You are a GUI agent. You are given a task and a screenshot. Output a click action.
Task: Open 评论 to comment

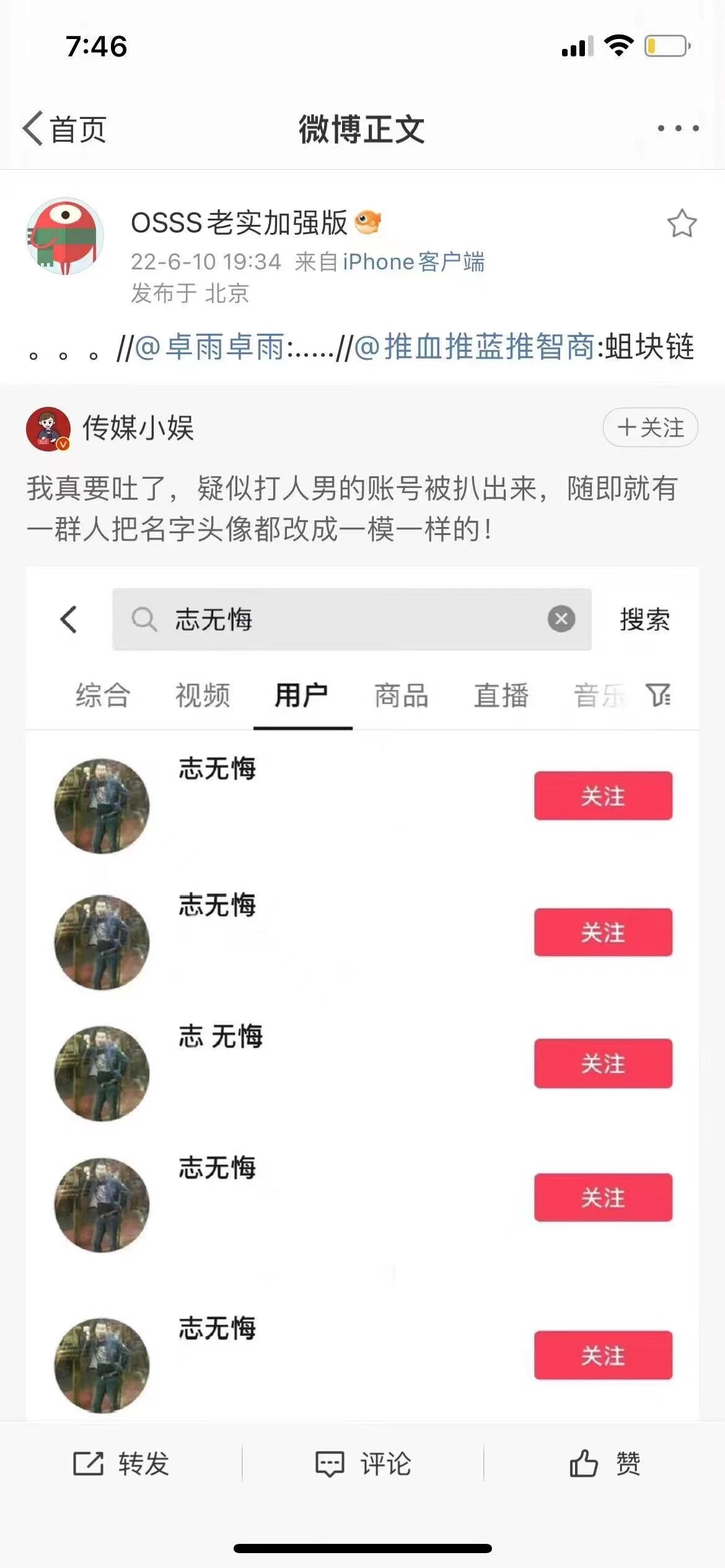[x=363, y=1464]
